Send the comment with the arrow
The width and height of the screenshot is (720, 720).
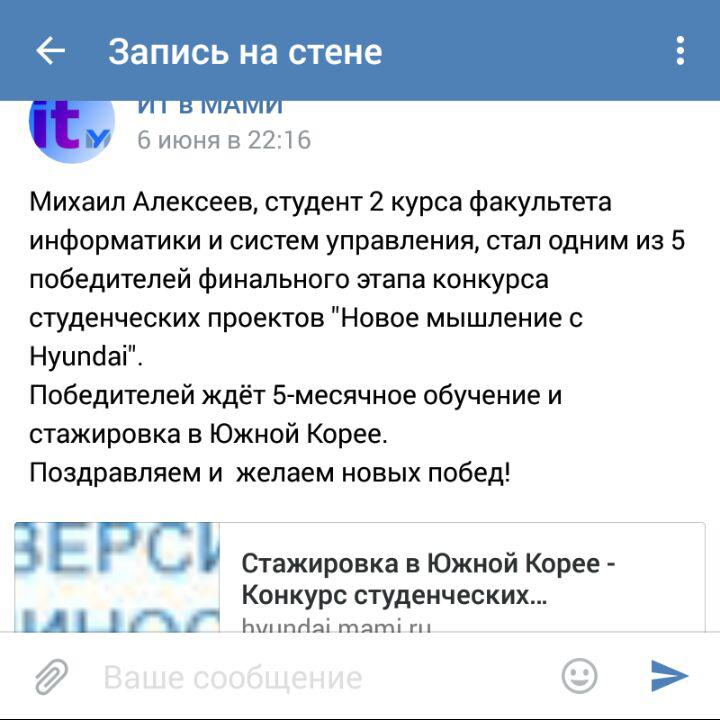(x=668, y=676)
